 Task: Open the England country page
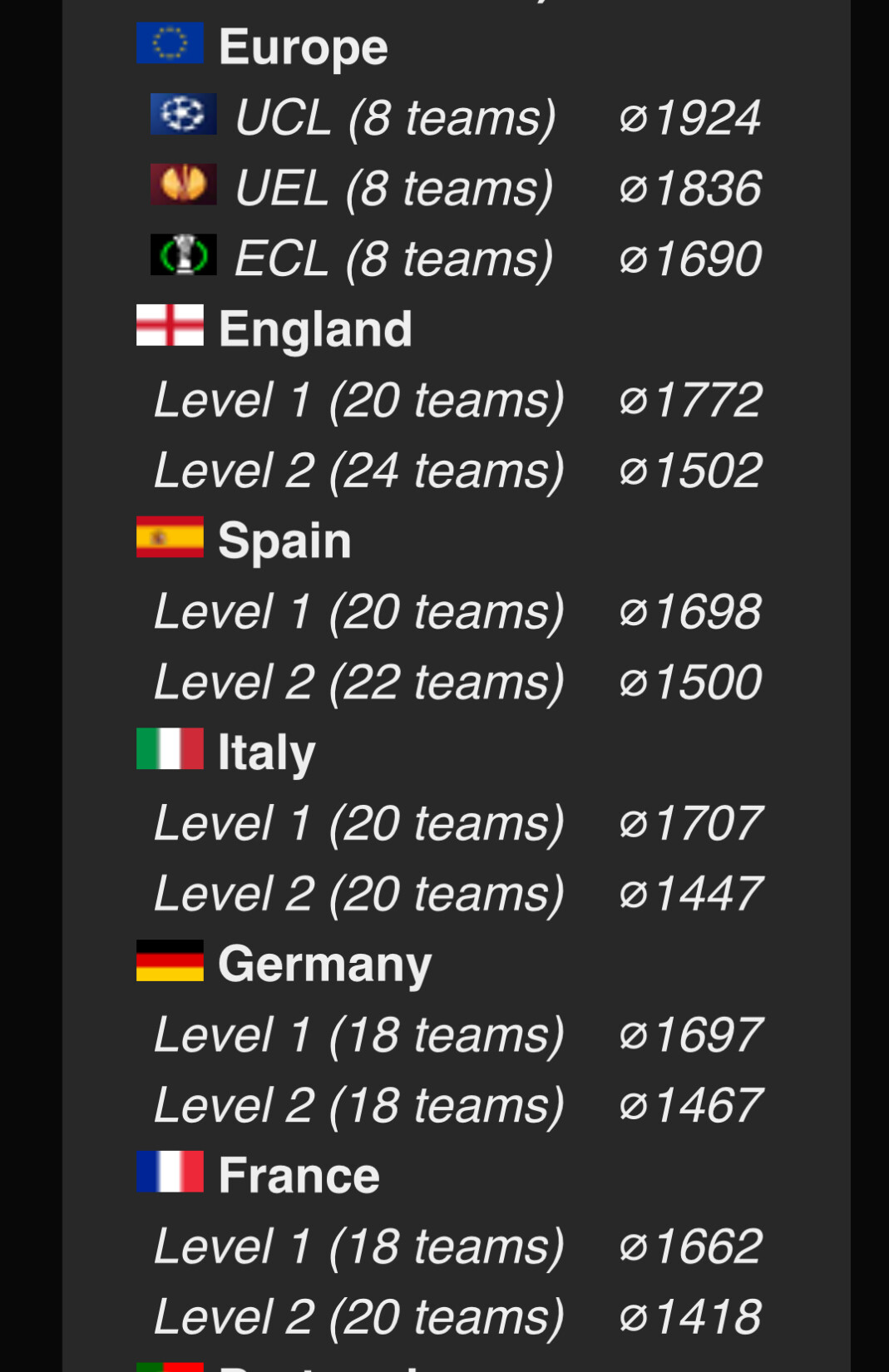click(x=314, y=329)
